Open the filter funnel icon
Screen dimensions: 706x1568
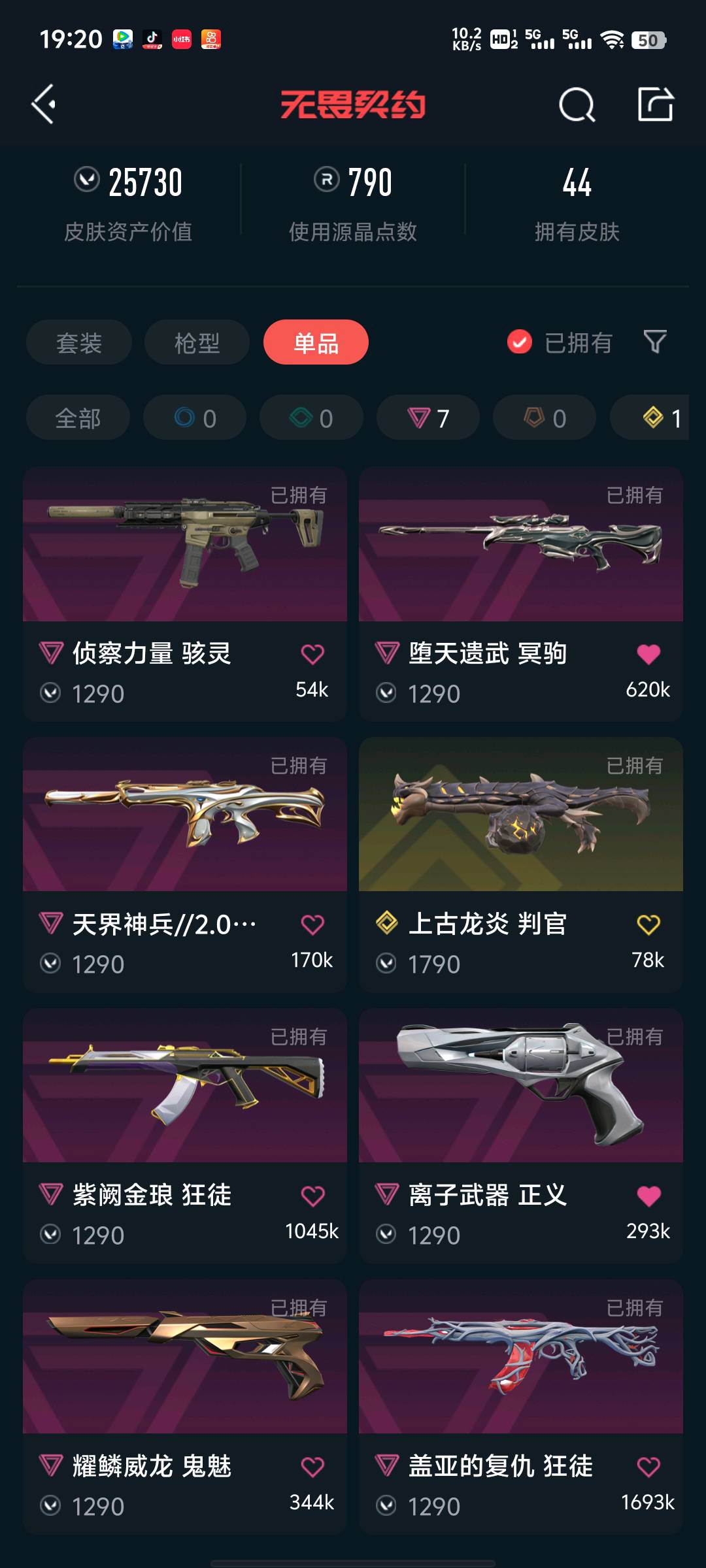point(655,342)
